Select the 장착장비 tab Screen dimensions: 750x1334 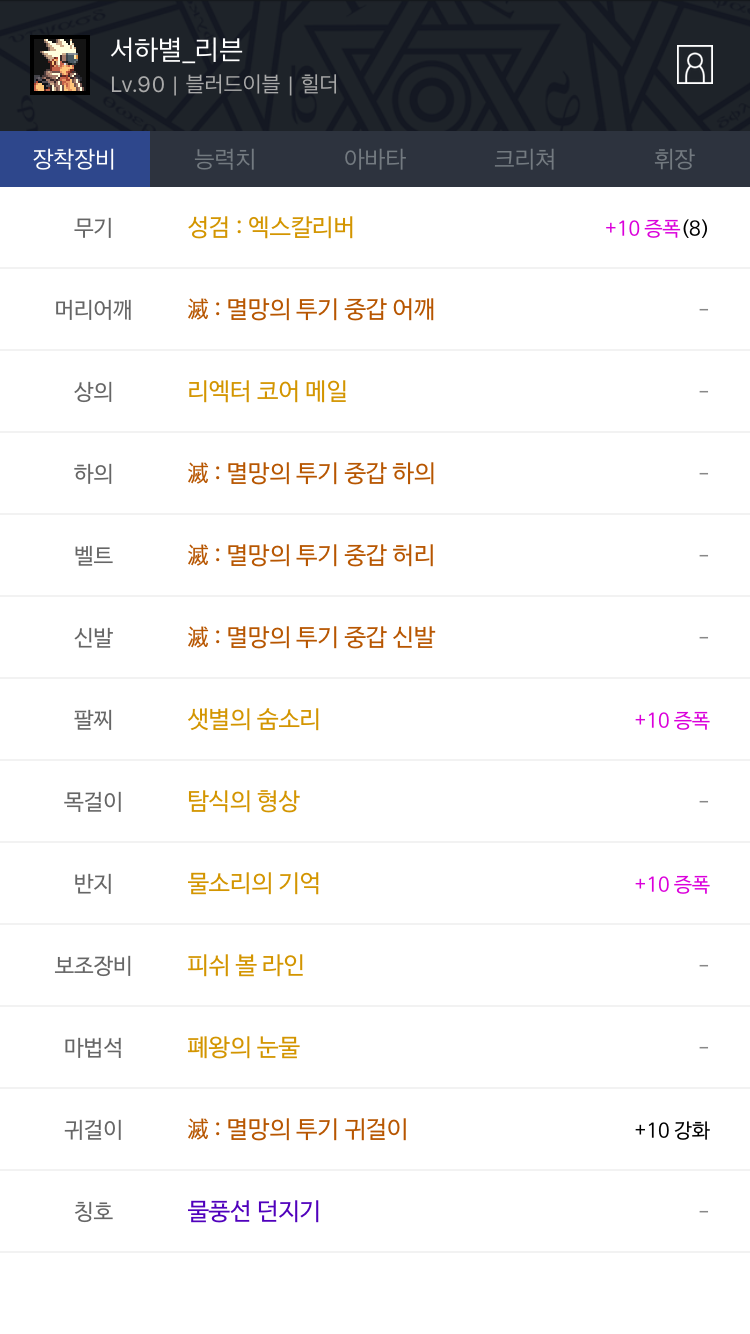point(75,159)
